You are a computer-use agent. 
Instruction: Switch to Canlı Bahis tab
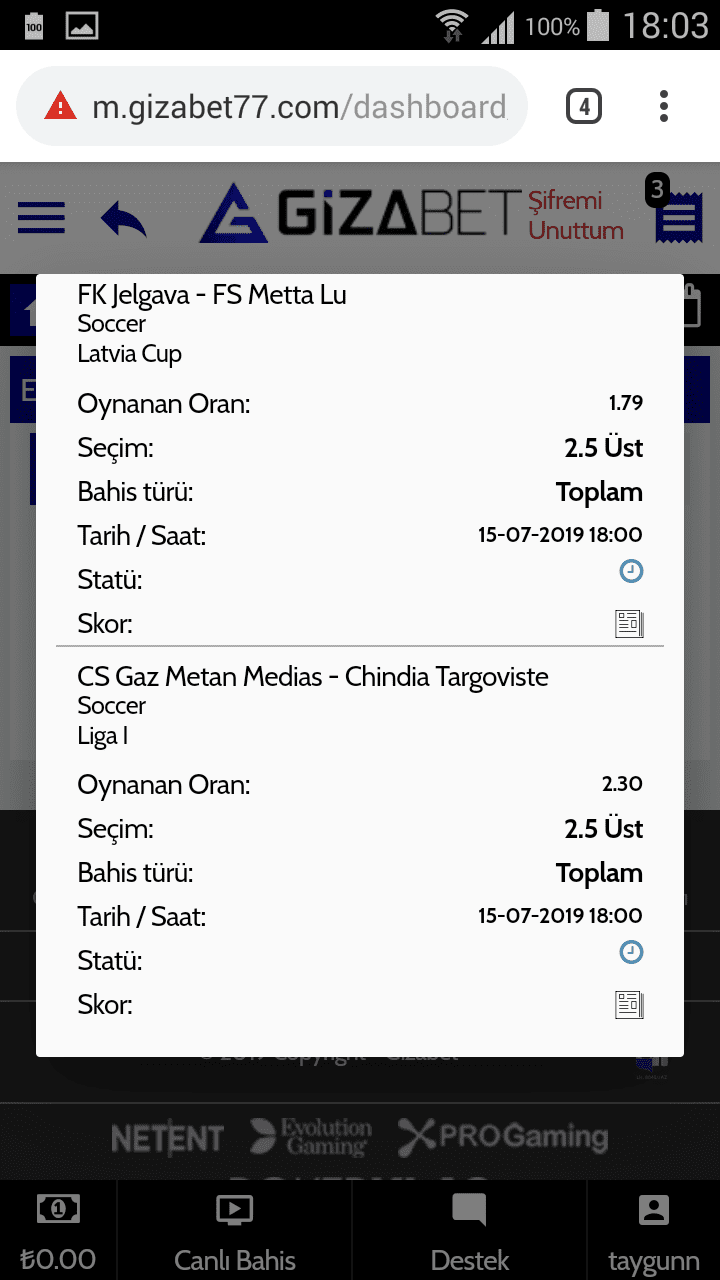pos(235,1232)
